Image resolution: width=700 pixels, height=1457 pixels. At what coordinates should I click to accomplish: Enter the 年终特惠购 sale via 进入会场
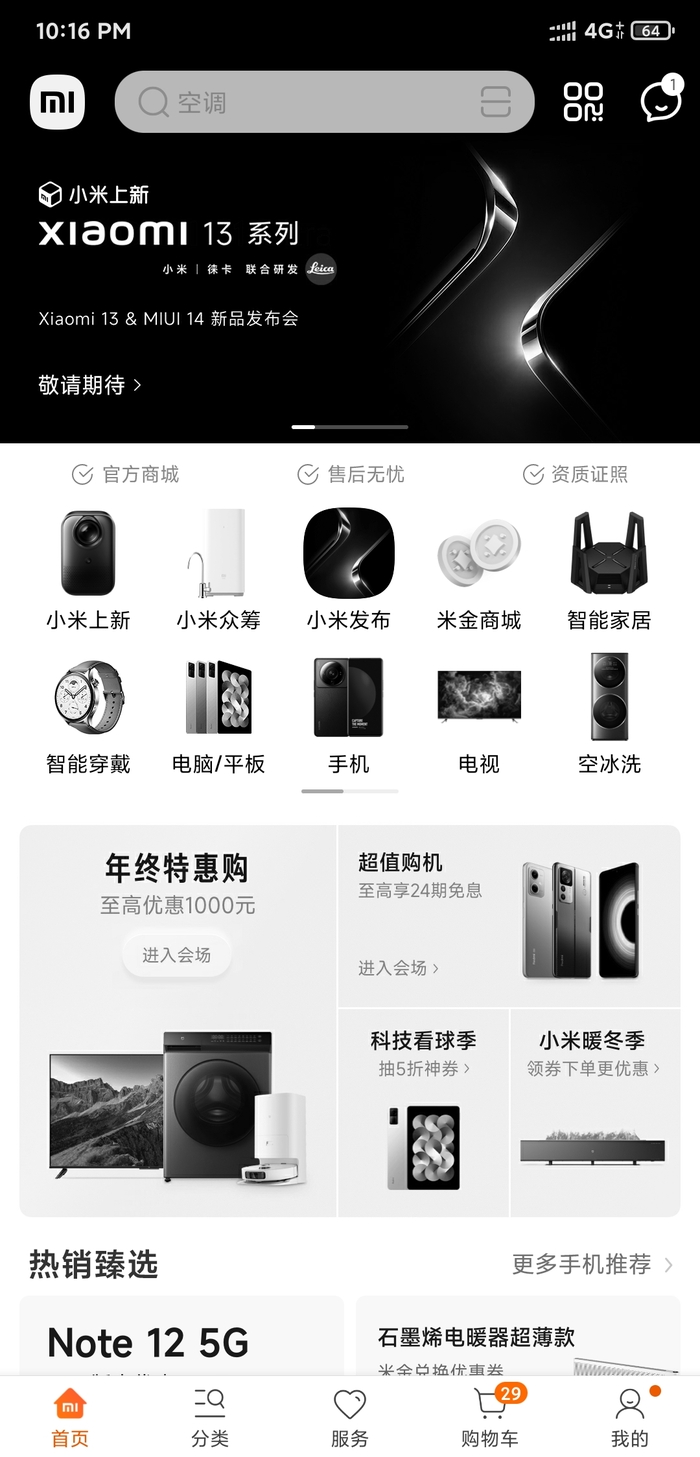click(x=176, y=955)
